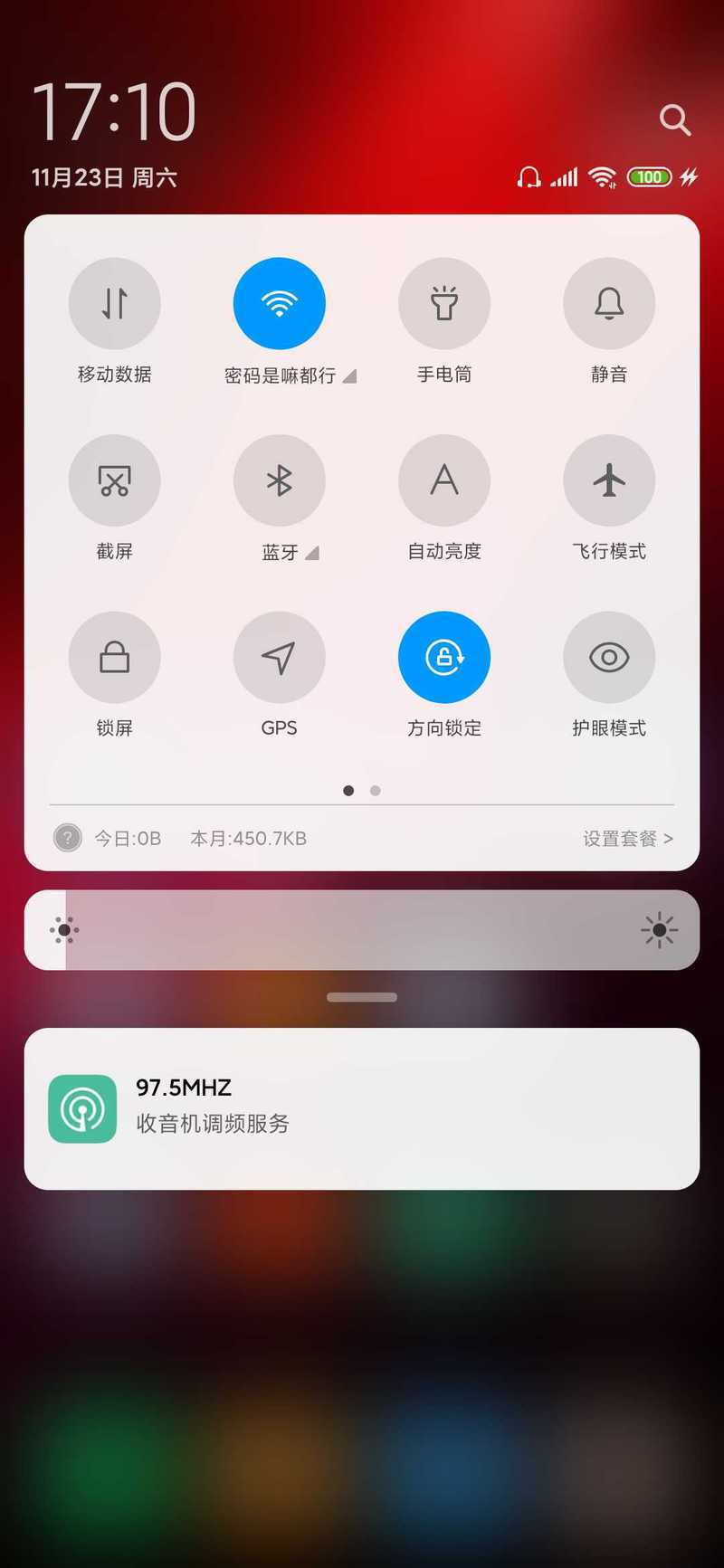Open the 97.5MHZ radio notification
This screenshot has height=1568, width=724.
point(362,1108)
